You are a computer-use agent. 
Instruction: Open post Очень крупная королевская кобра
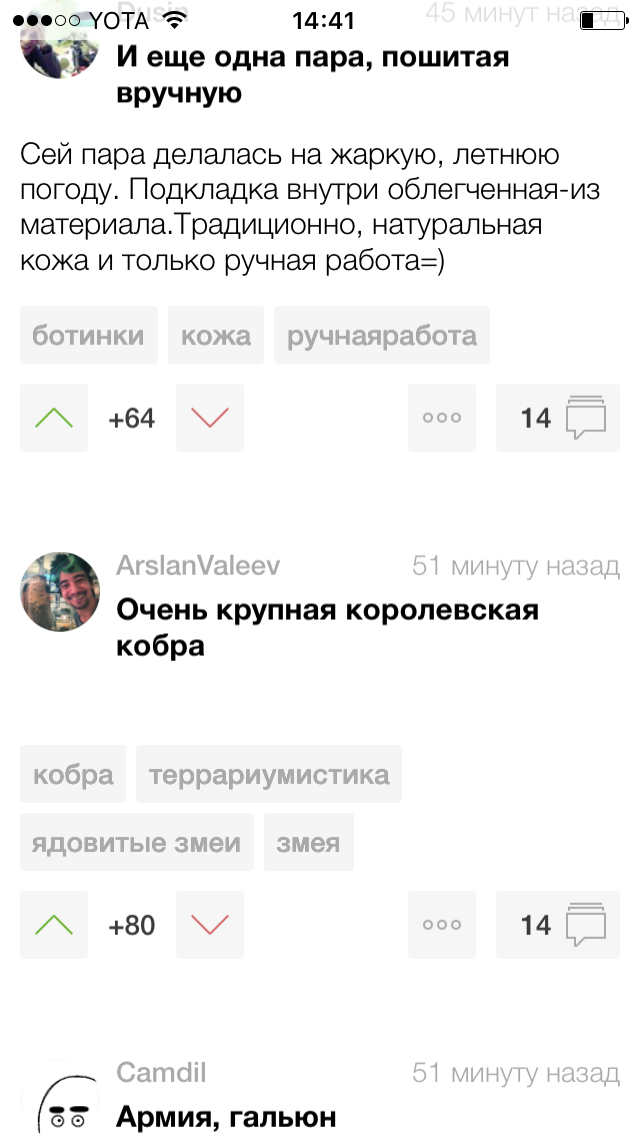pos(327,627)
